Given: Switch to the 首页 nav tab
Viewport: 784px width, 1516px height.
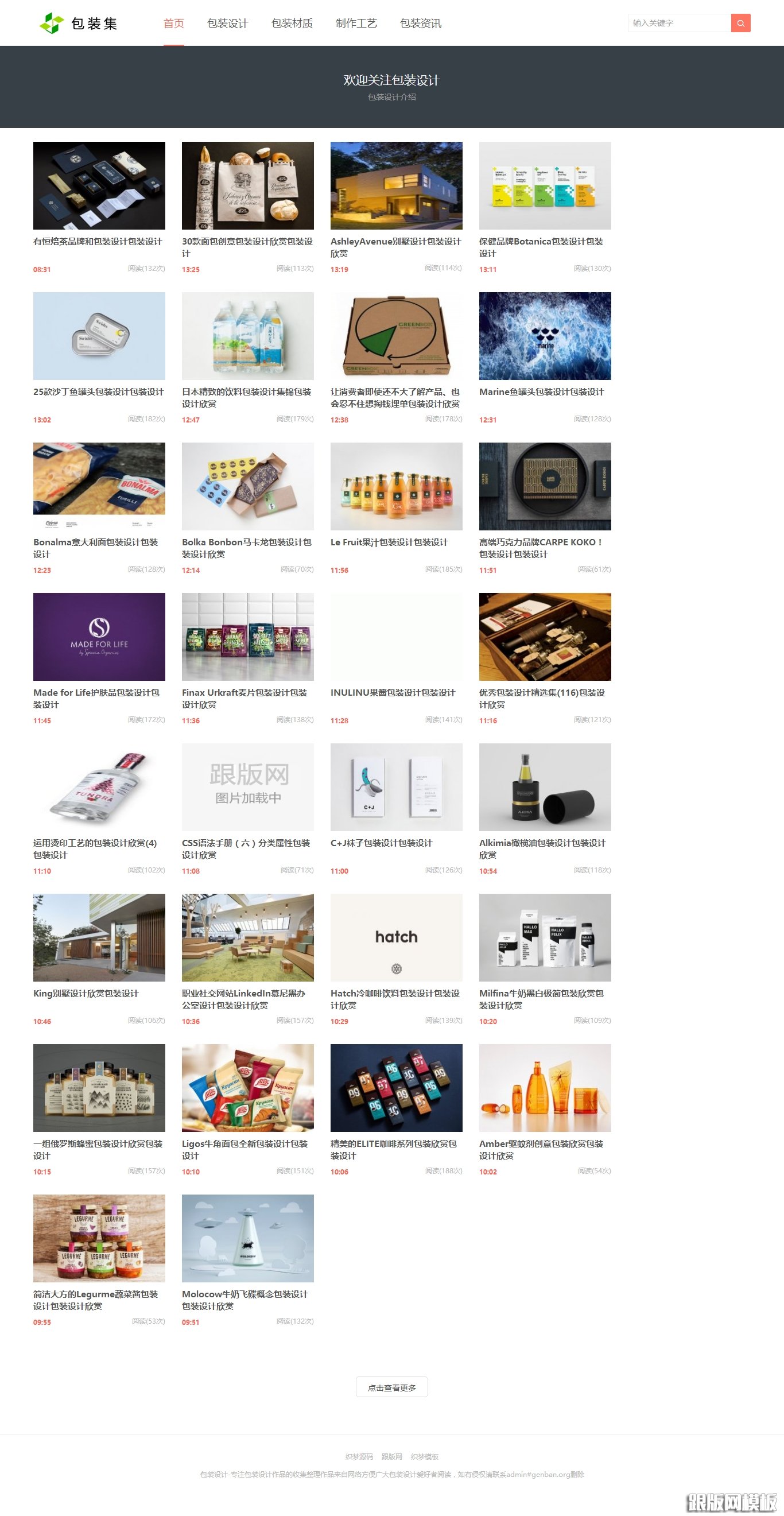Looking at the screenshot, I should (x=174, y=24).
